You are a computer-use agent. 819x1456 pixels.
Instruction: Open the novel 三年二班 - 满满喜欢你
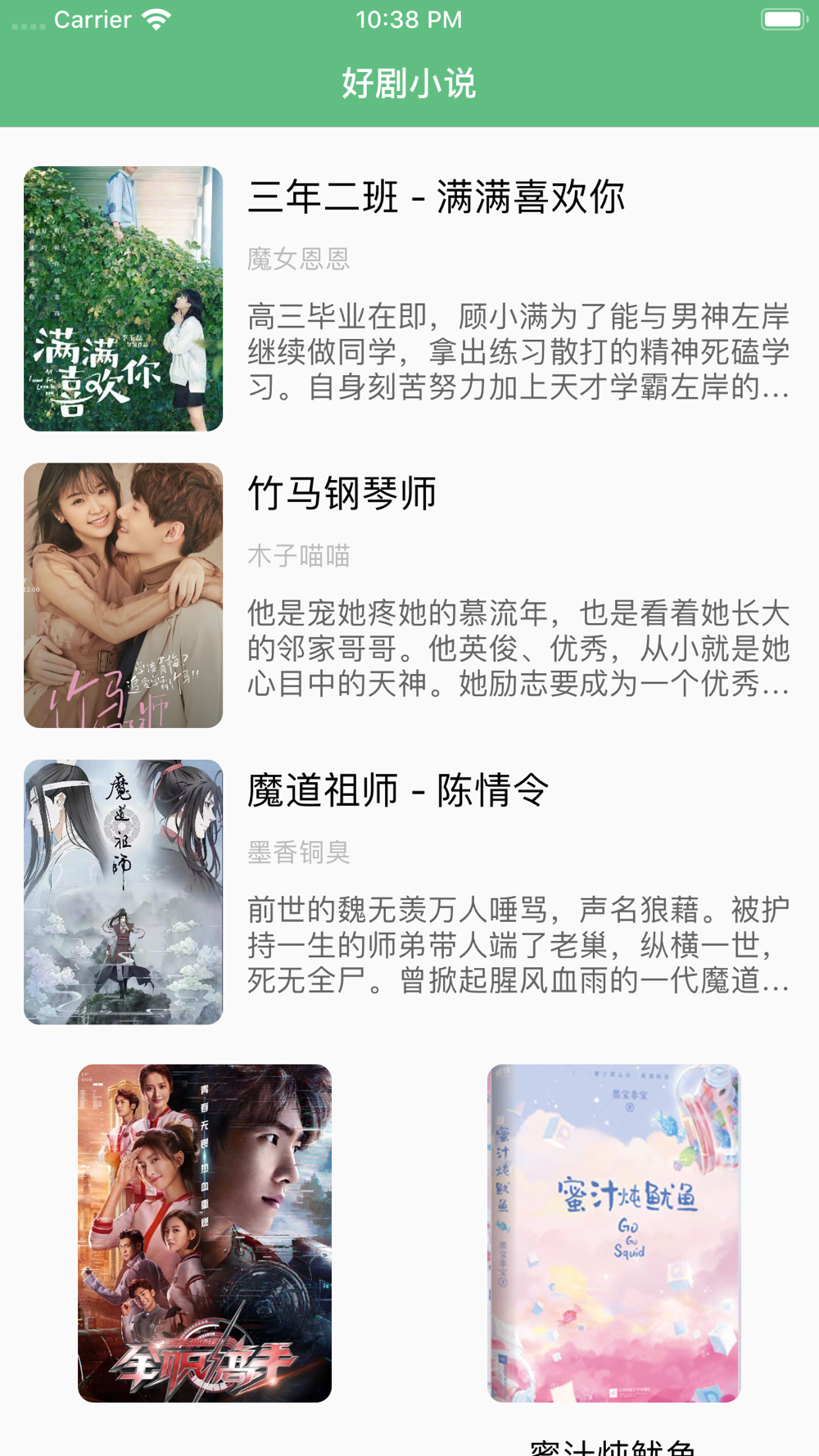click(436, 198)
